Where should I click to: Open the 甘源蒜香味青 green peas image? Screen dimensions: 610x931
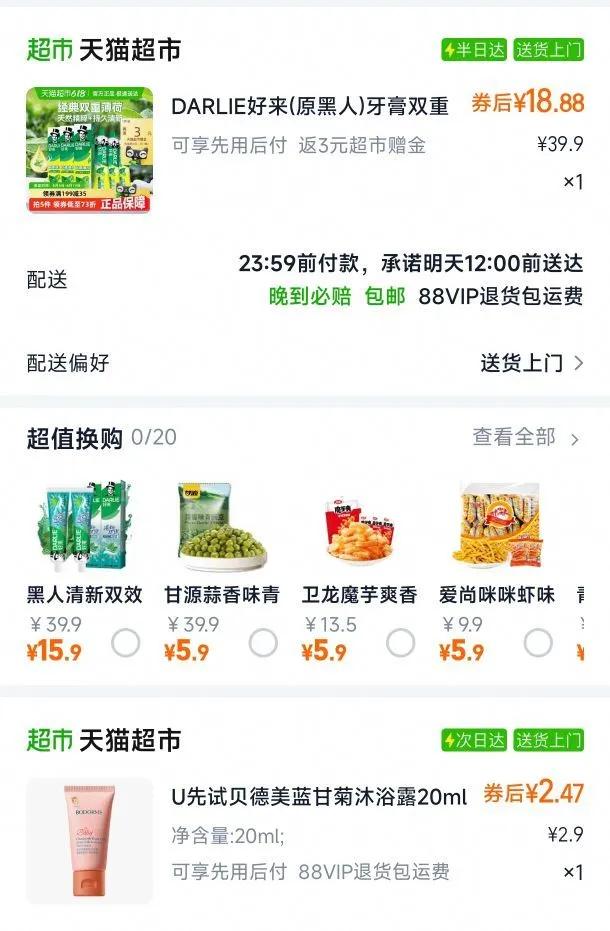tap(222, 525)
